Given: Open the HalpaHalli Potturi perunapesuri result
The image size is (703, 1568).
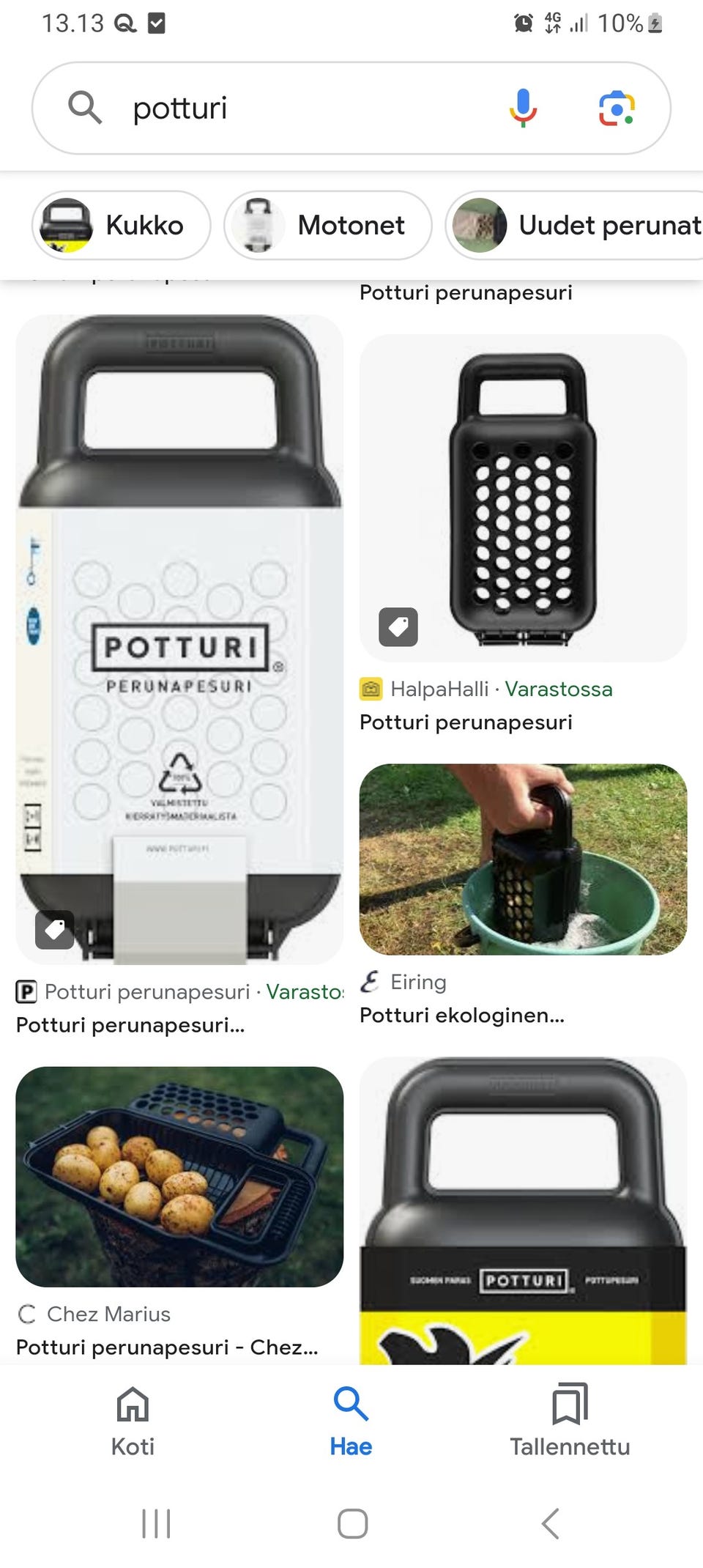Looking at the screenshot, I should (x=523, y=498).
